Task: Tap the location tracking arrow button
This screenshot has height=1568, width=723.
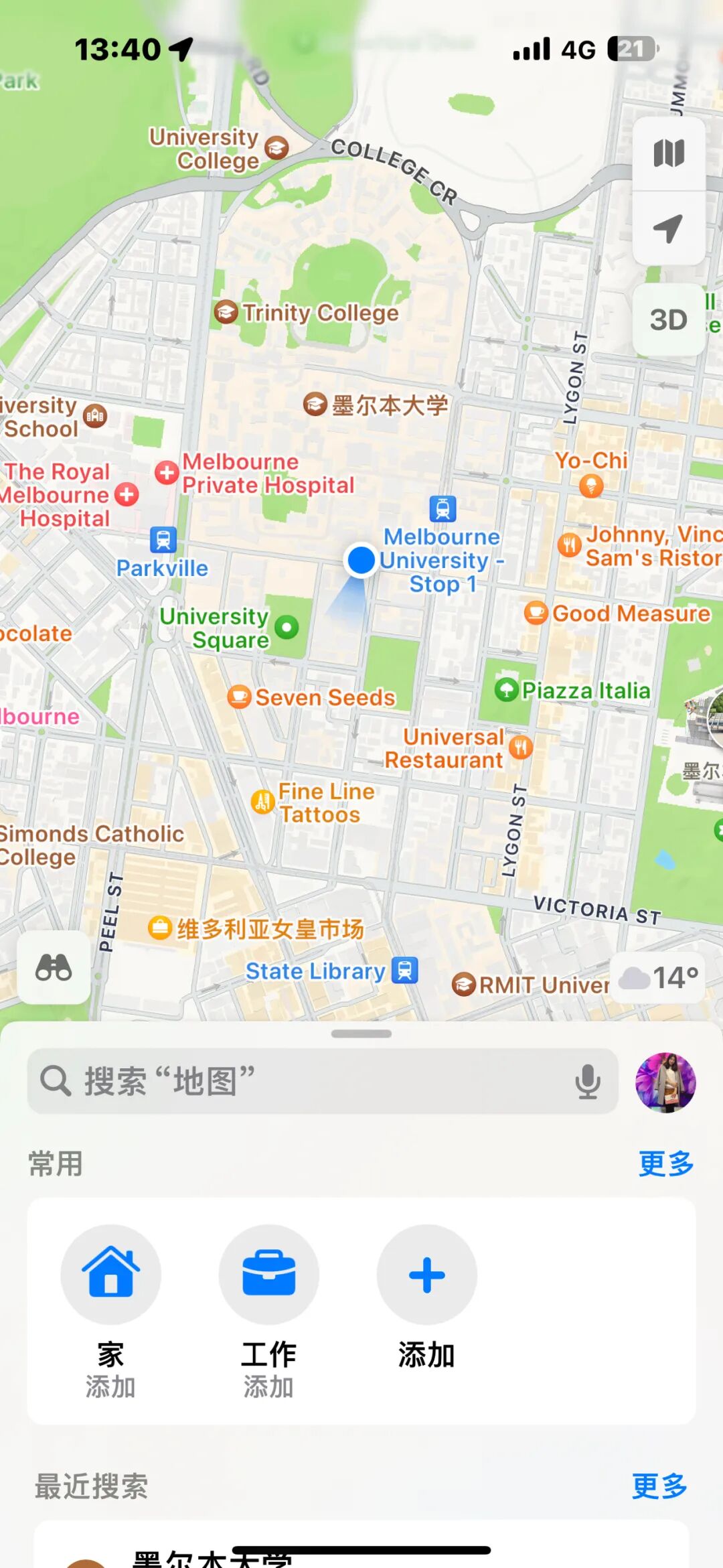Action: pyautogui.click(x=669, y=228)
